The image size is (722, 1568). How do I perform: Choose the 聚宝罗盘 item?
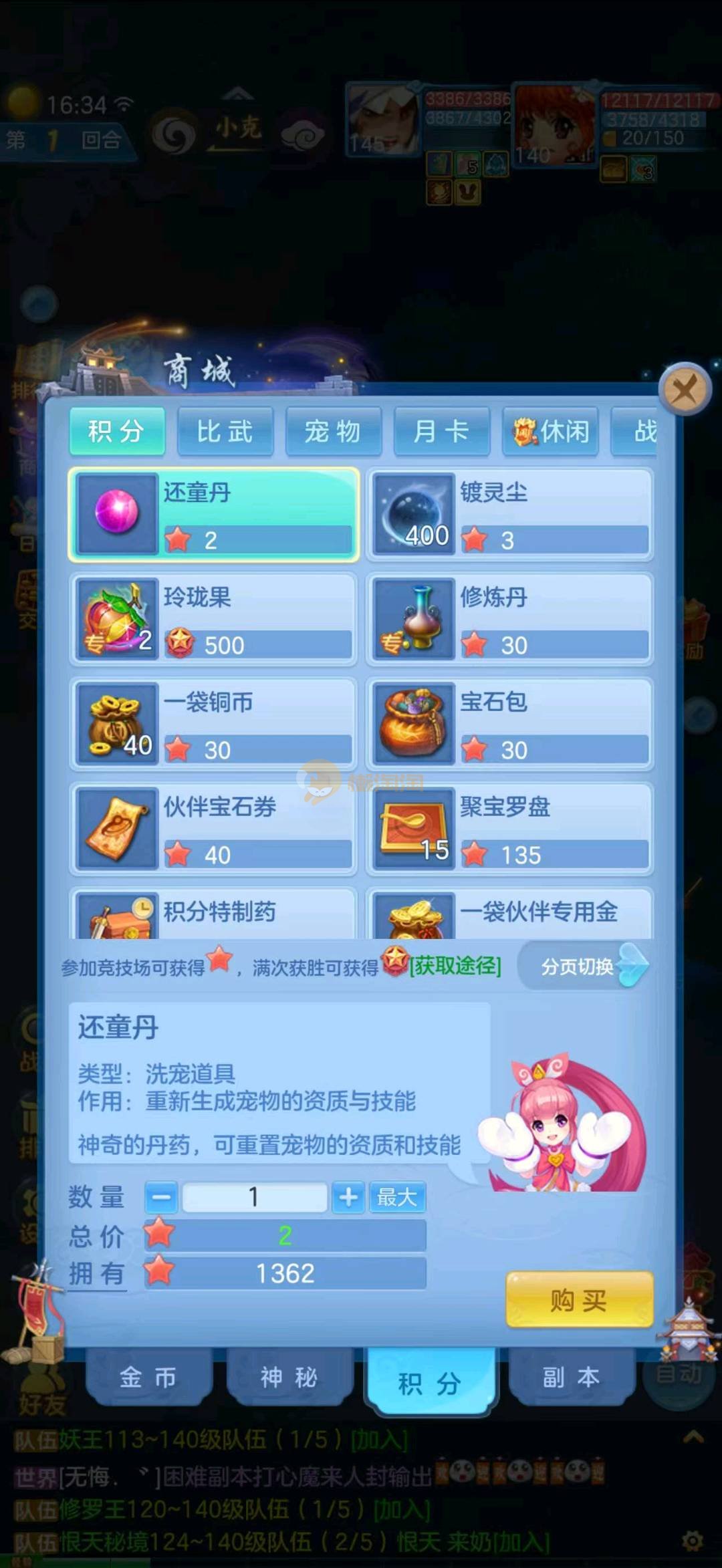point(509,829)
